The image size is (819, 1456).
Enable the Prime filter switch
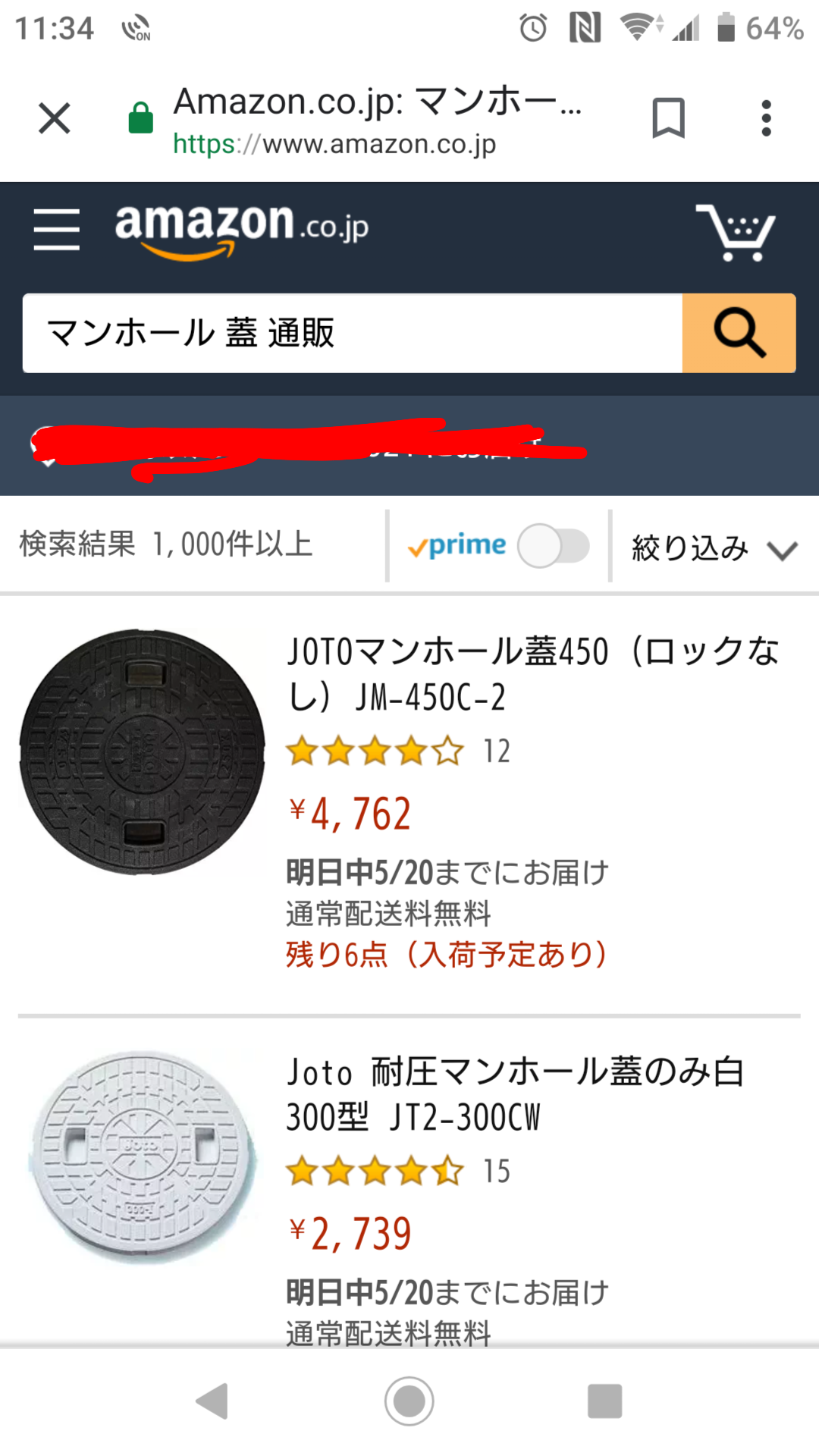coord(554,546)
